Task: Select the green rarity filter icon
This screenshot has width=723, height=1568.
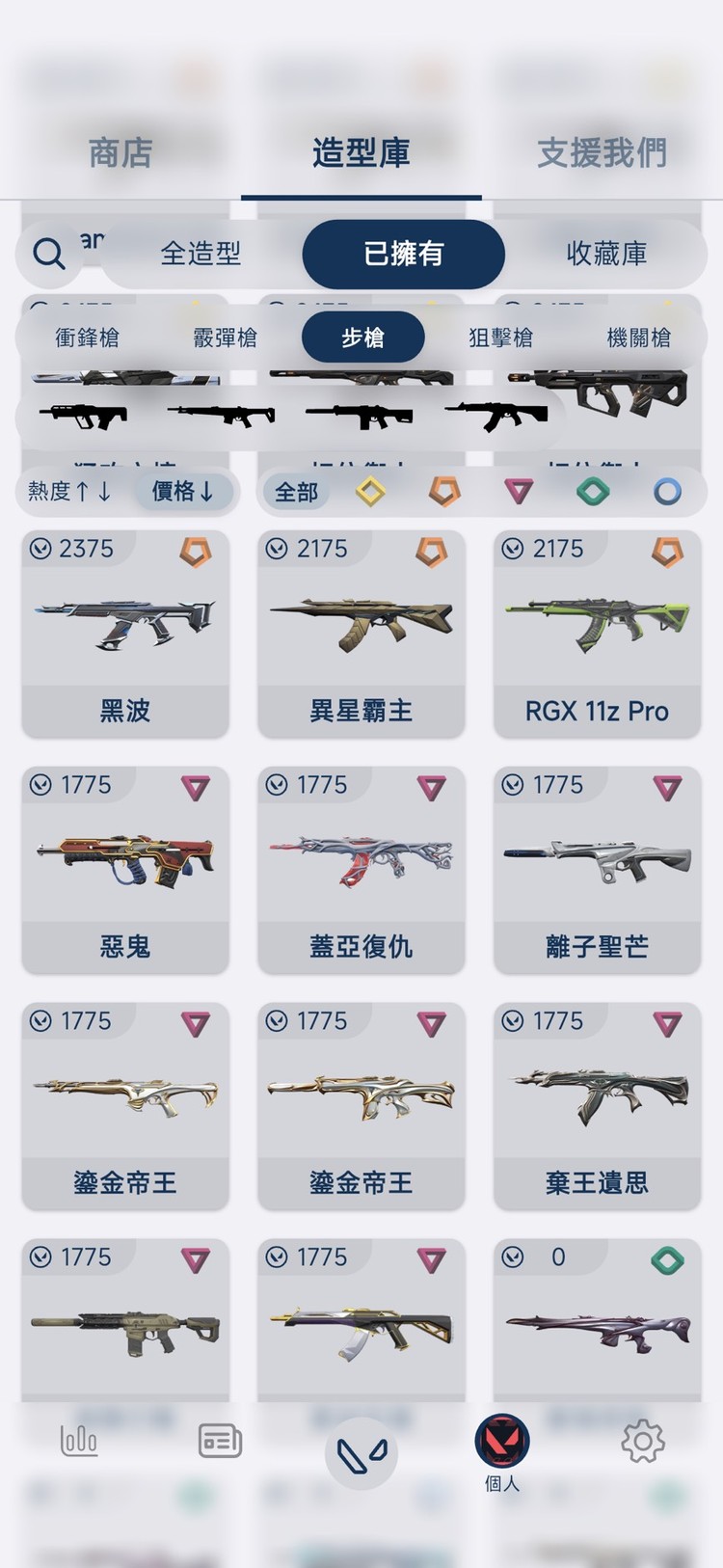Action: coord(593,492)
